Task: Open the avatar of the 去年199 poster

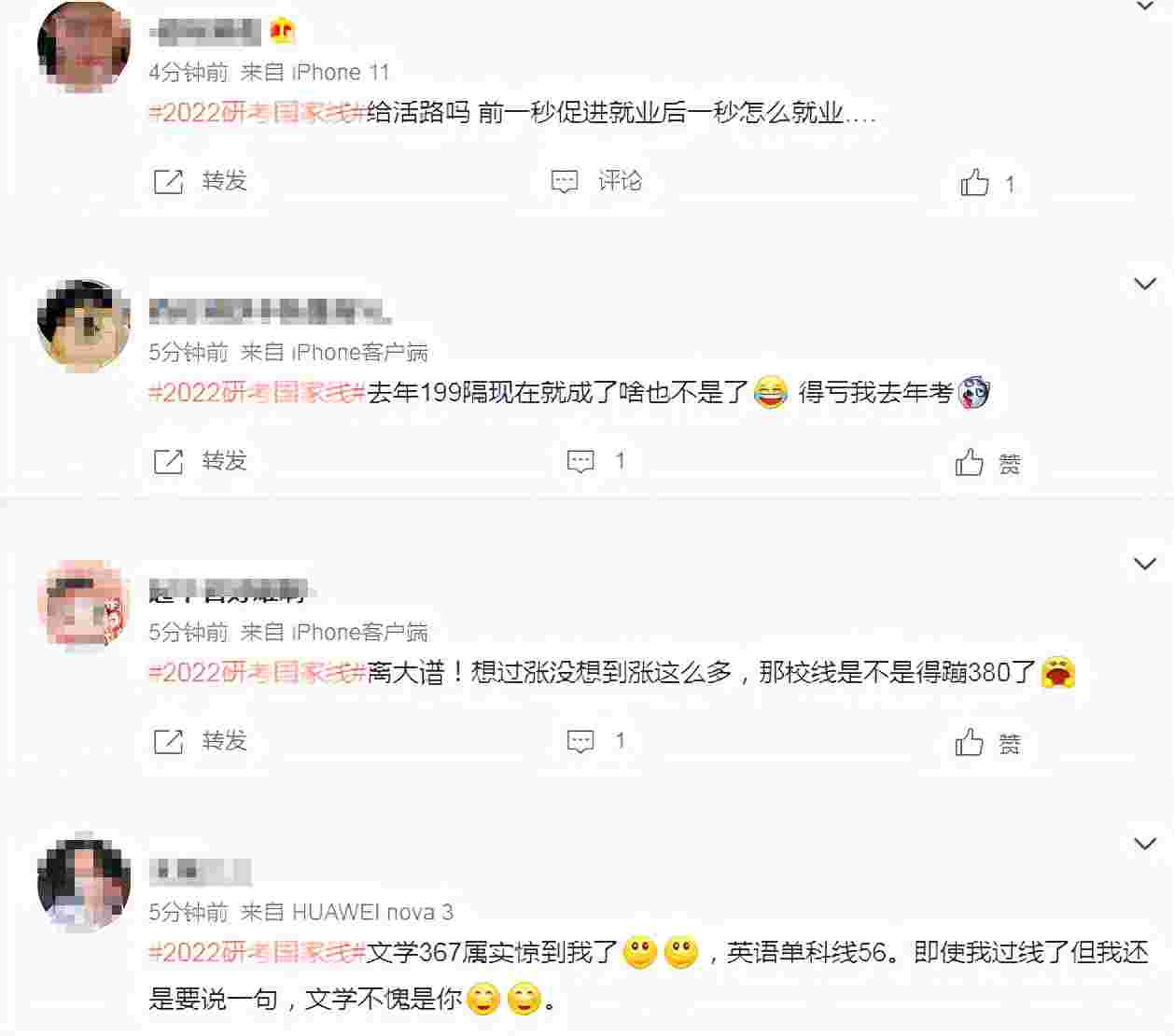Action: pos(83,324)
